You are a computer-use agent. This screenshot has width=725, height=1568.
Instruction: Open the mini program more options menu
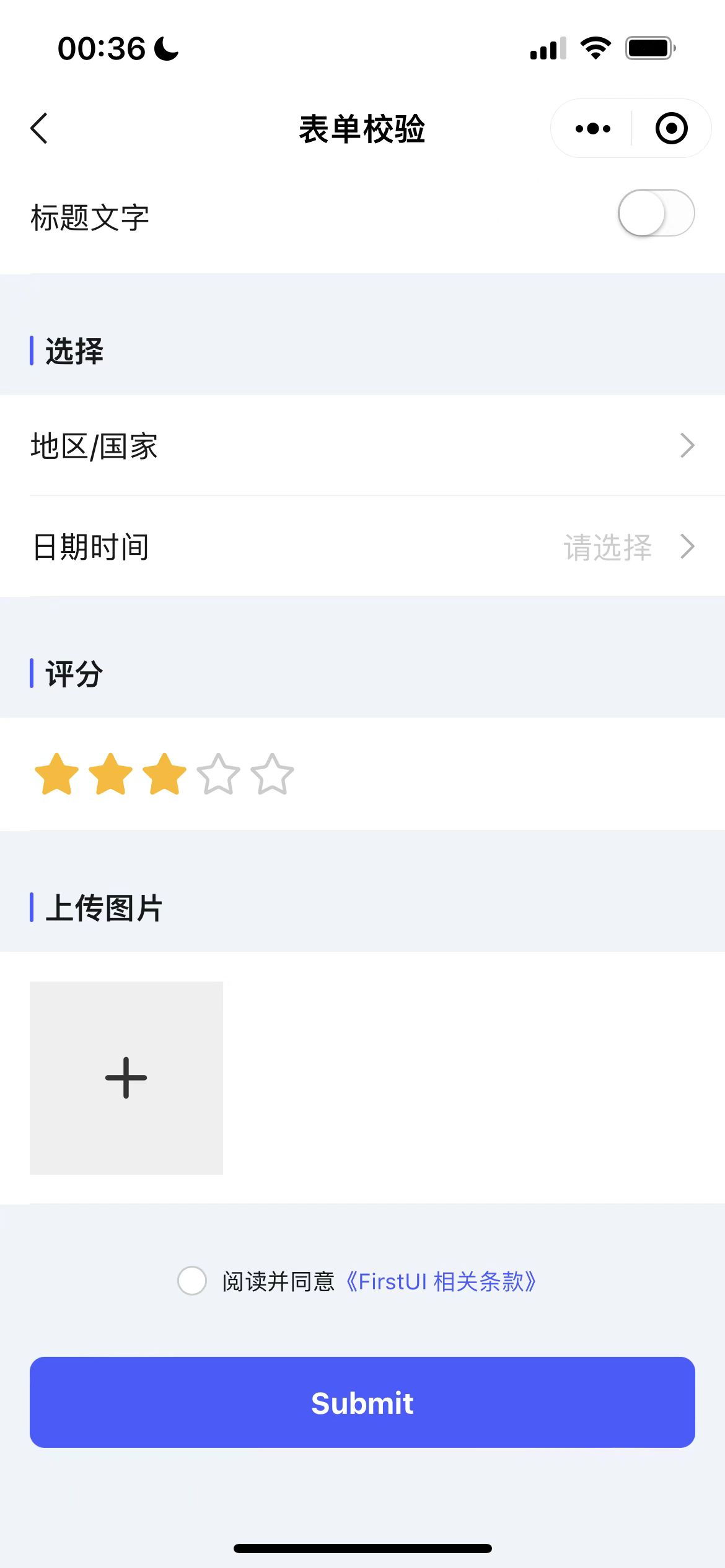tap(592, 129)
